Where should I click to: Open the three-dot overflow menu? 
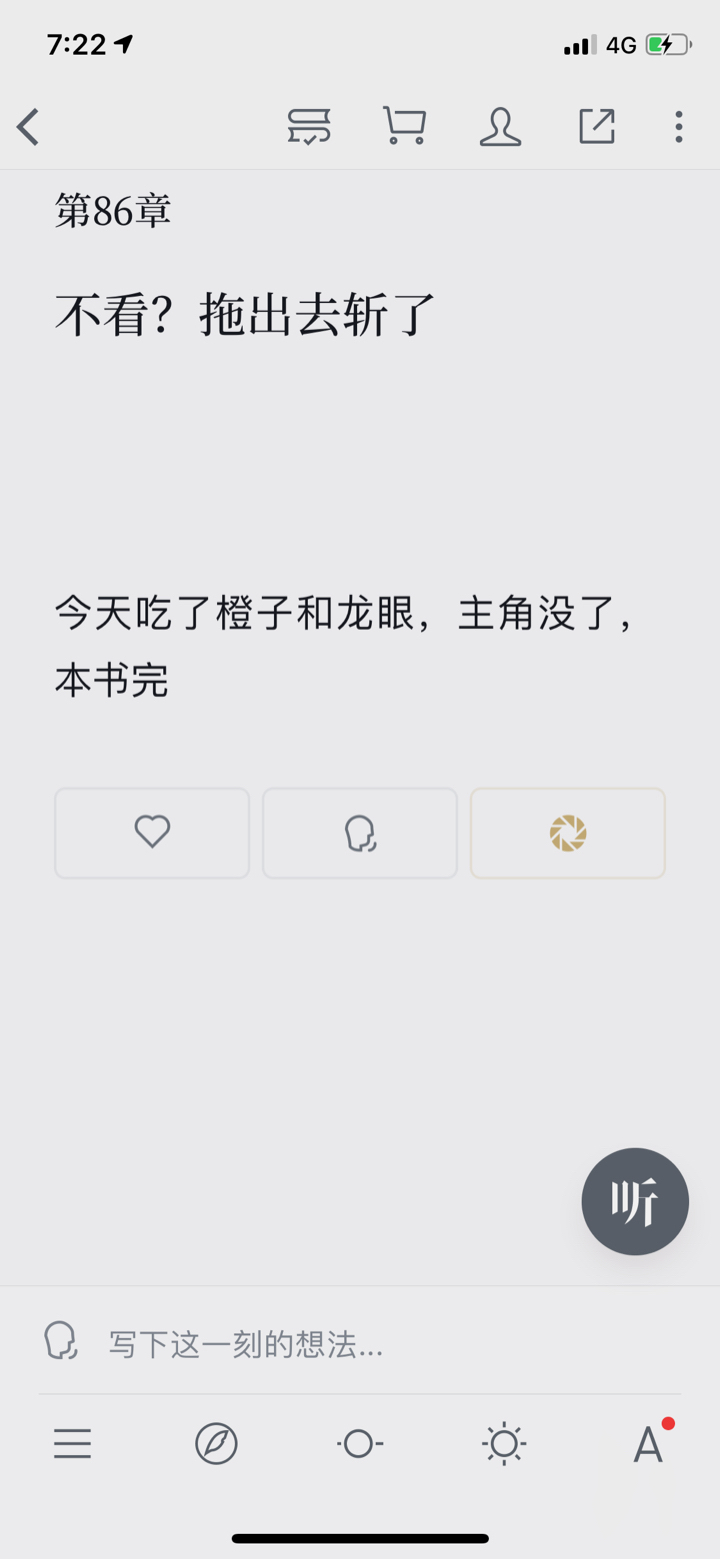[679, 127]
